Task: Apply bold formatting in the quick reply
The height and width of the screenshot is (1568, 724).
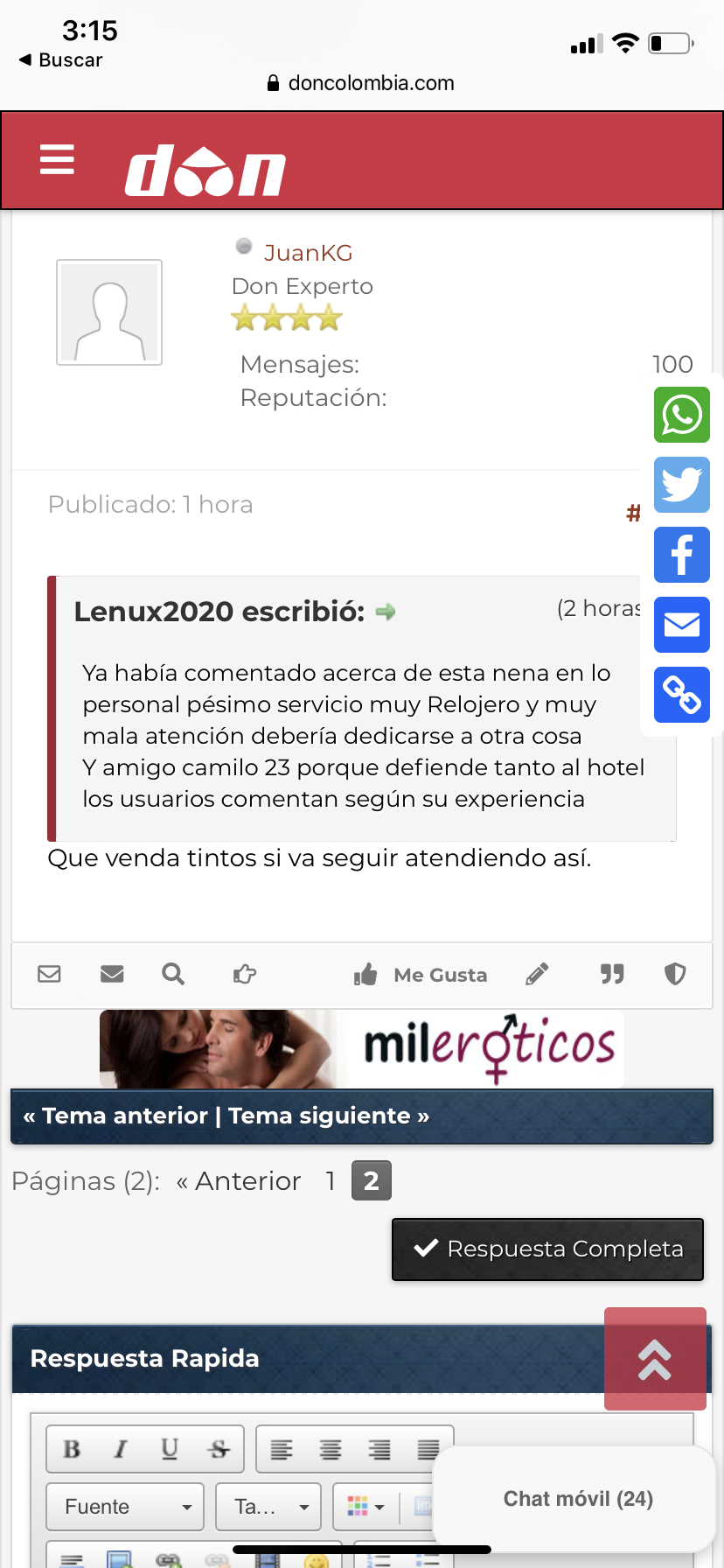Action: [72, 1450]
